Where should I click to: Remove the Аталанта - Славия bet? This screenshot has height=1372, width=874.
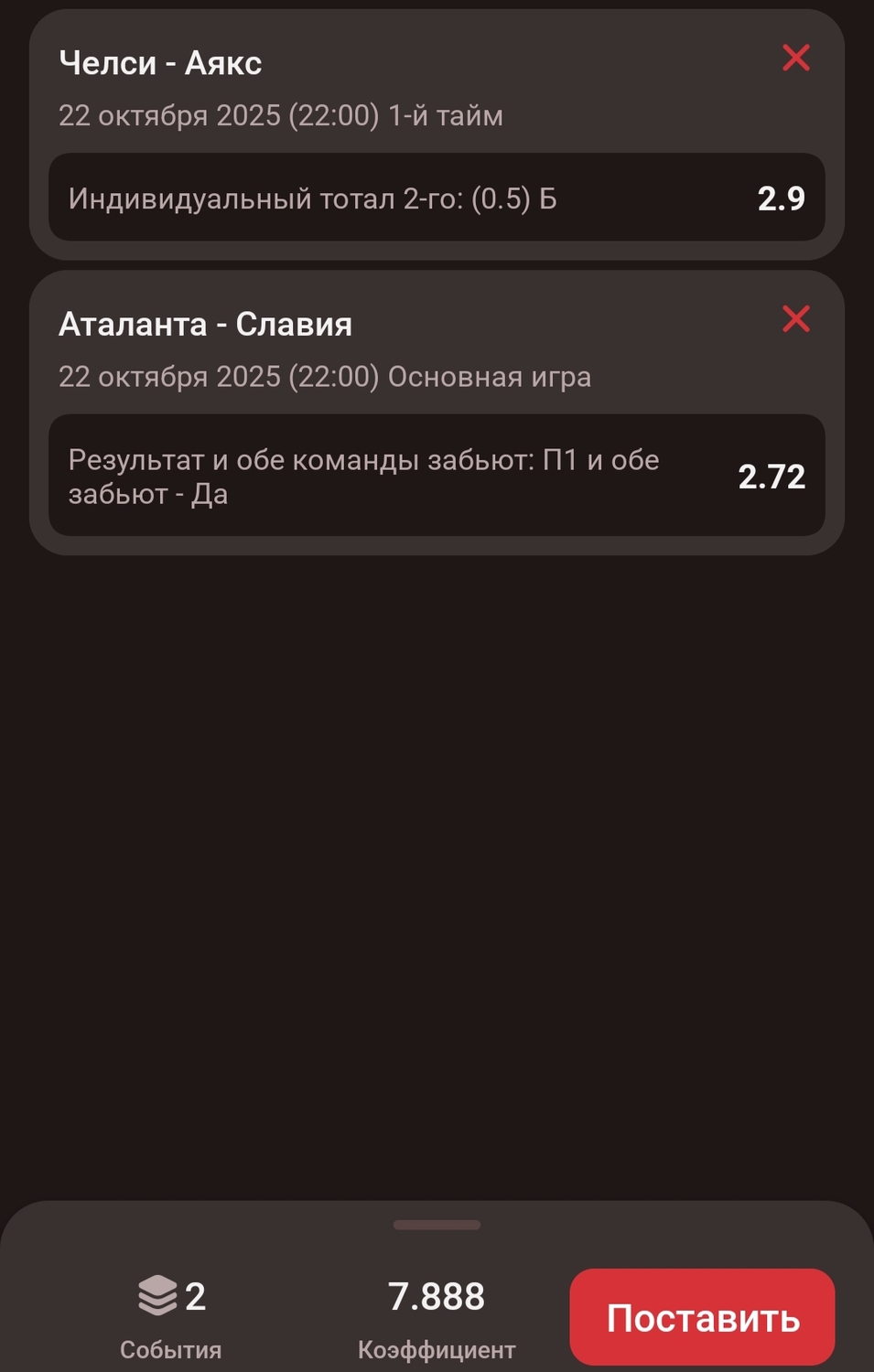pyautogui.click(x=795, y=319)
